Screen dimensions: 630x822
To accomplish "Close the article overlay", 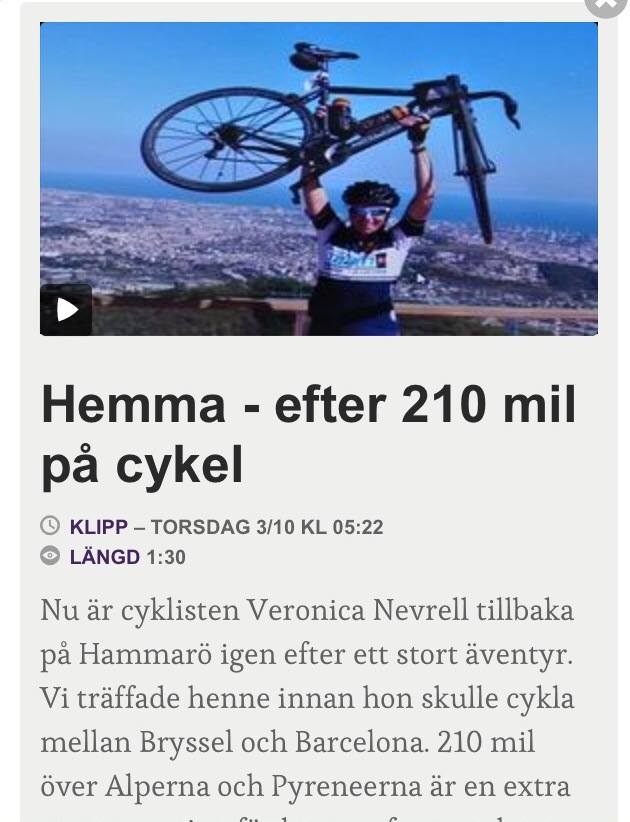I will (606, 5).
